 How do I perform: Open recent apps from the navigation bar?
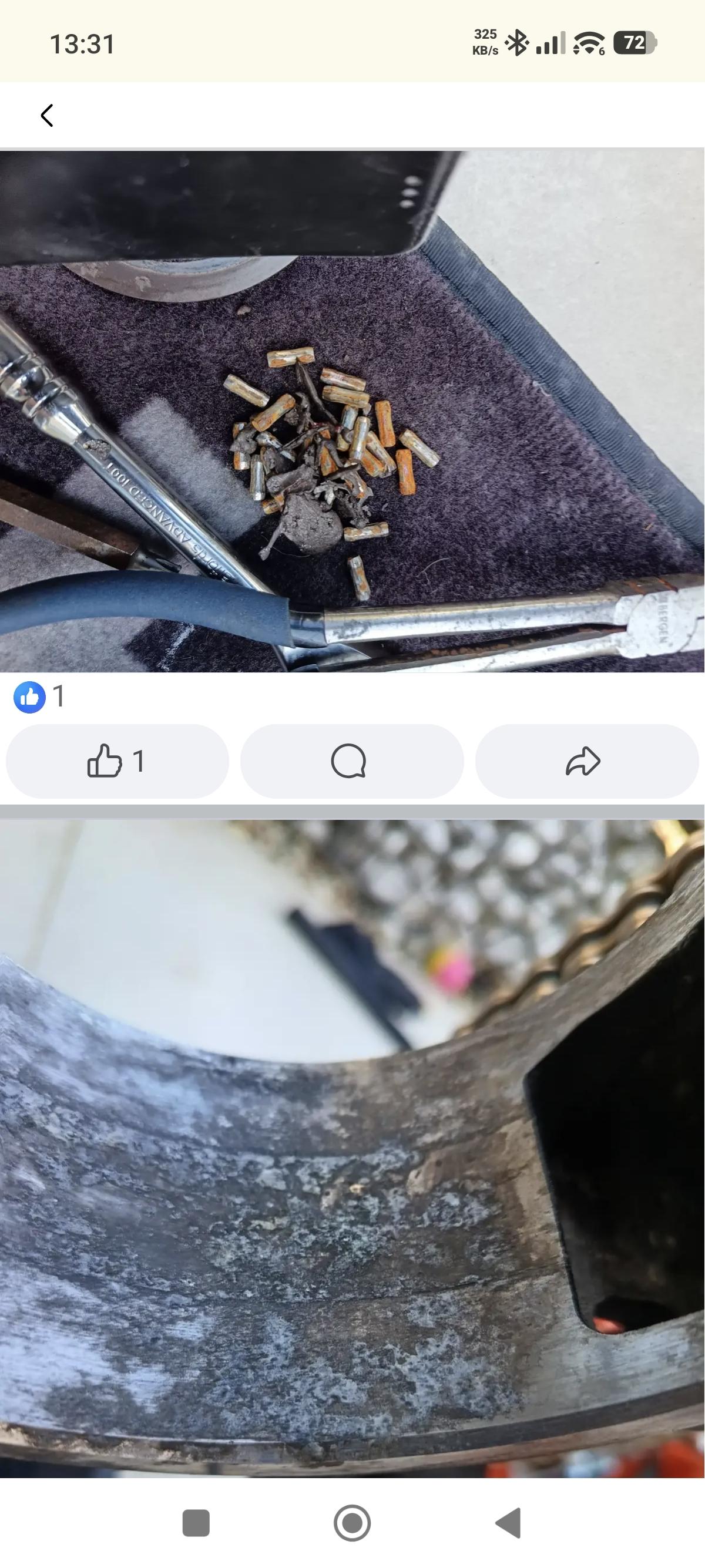tap(196, 1523)
